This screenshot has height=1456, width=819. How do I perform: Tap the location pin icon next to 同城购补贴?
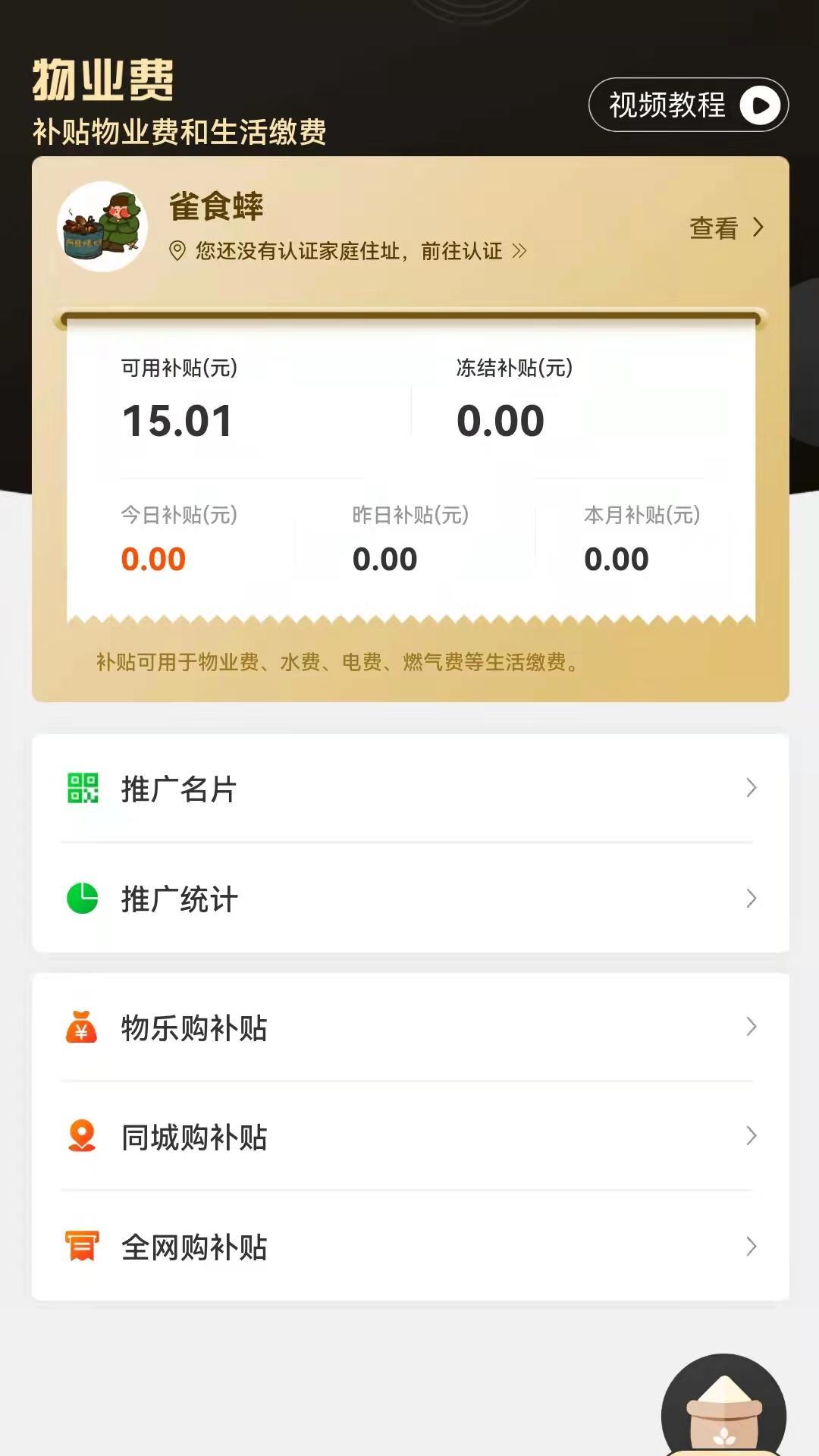pyautogui.click(x=82, y=1137)
